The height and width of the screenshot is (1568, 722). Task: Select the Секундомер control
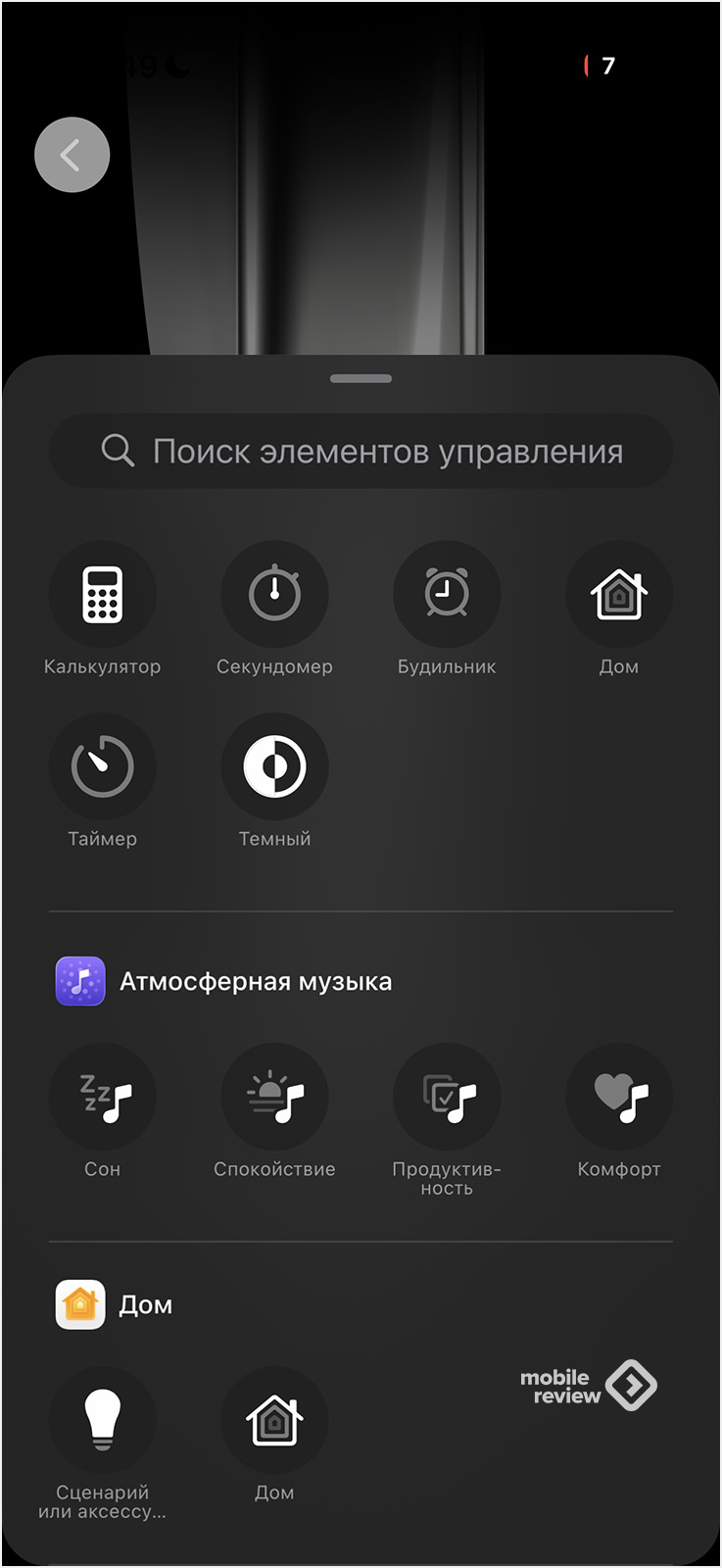point(274,594)
